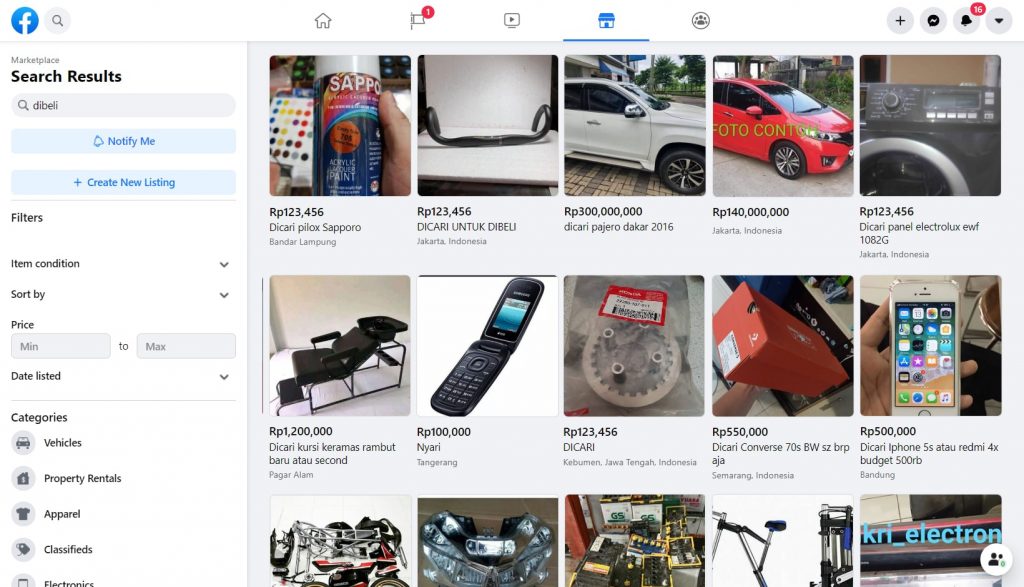Switch to the Watch video tab
The image size is (1024, 587).
pyautogui.click(x=511, y=20)
